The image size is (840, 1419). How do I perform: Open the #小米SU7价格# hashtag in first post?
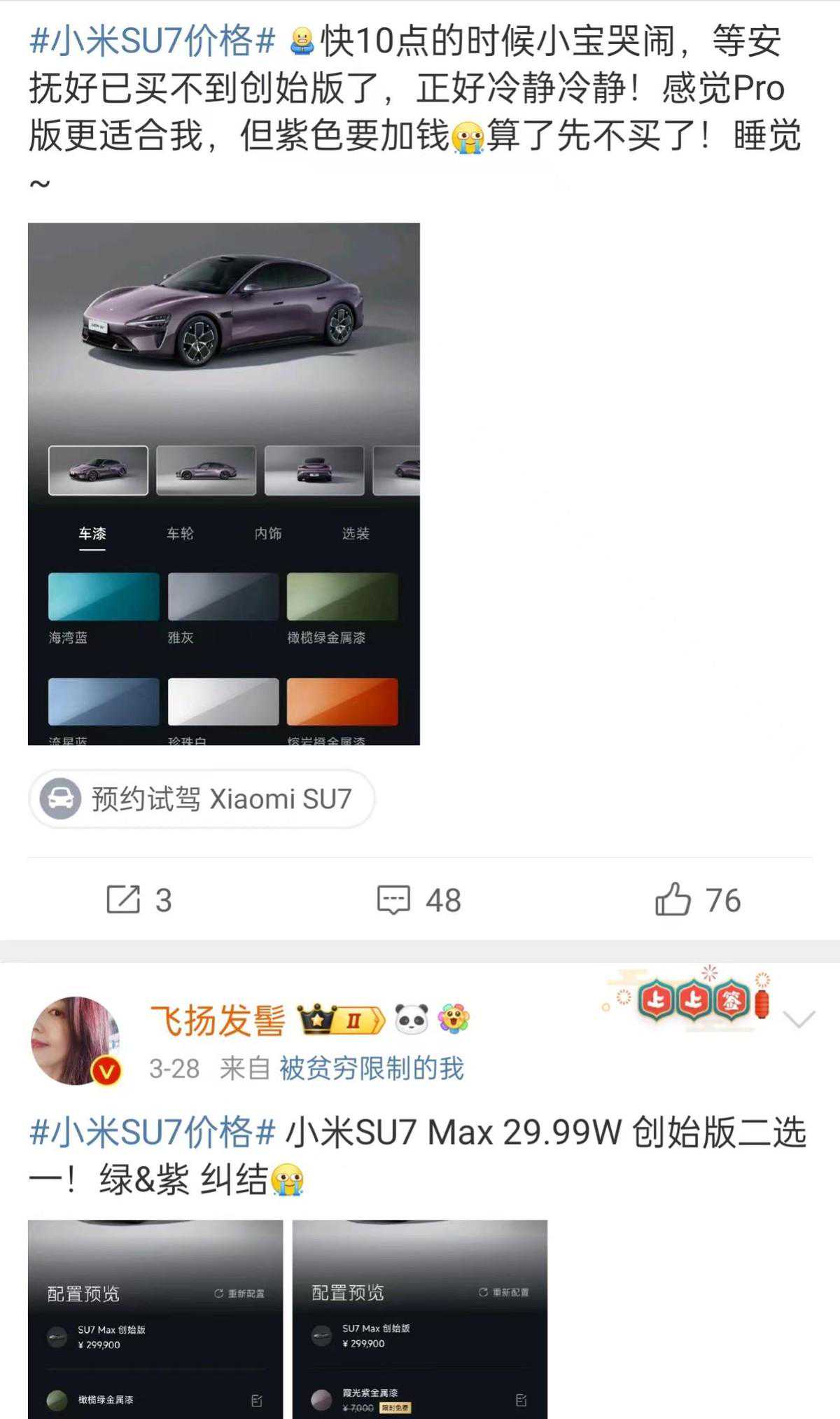pos(152,41)
